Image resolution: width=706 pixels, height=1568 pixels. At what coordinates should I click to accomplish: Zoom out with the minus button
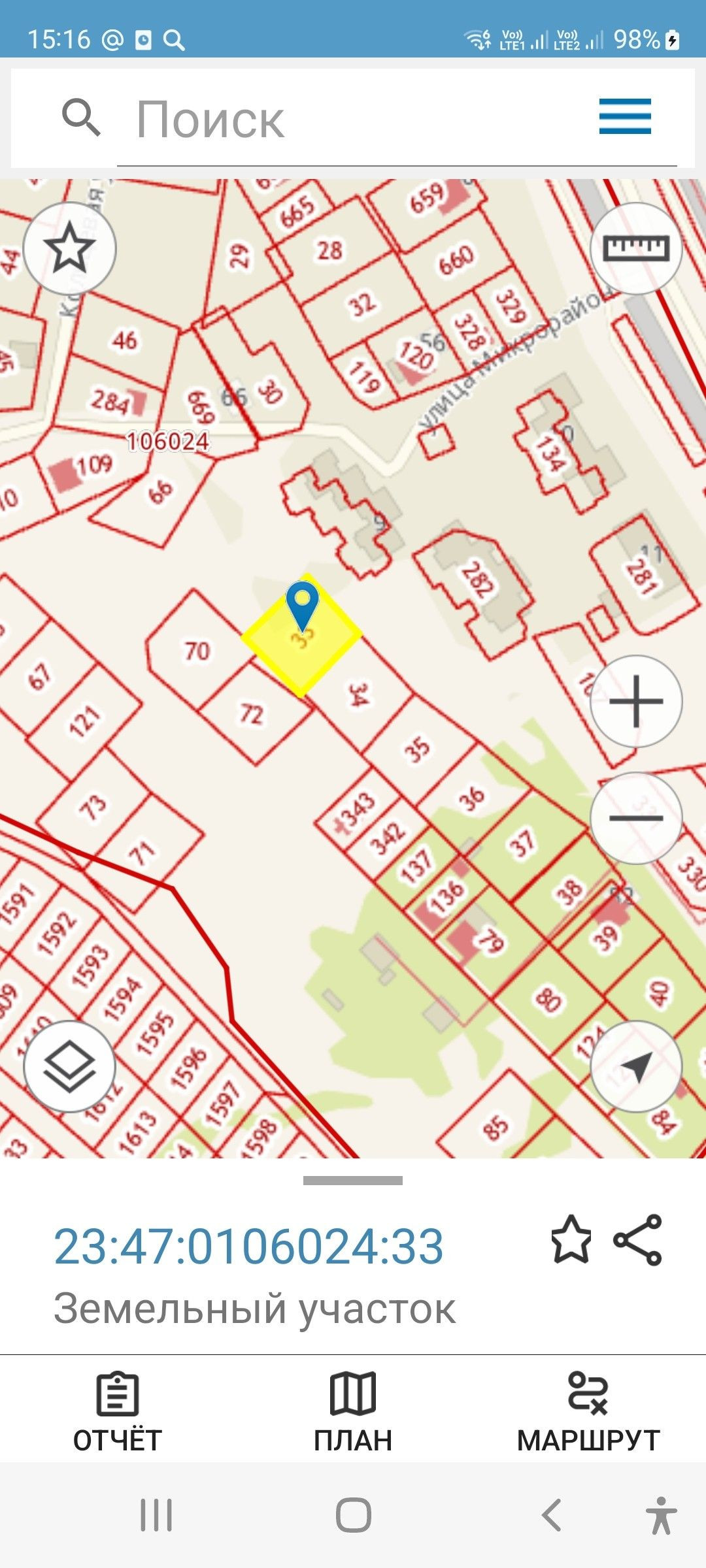point(636,817)
